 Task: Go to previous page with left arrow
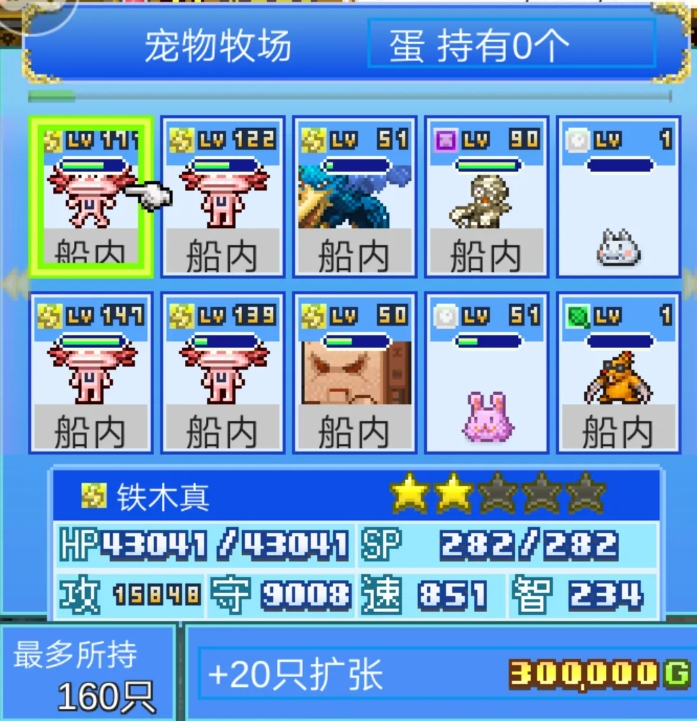tap(14, 285)
